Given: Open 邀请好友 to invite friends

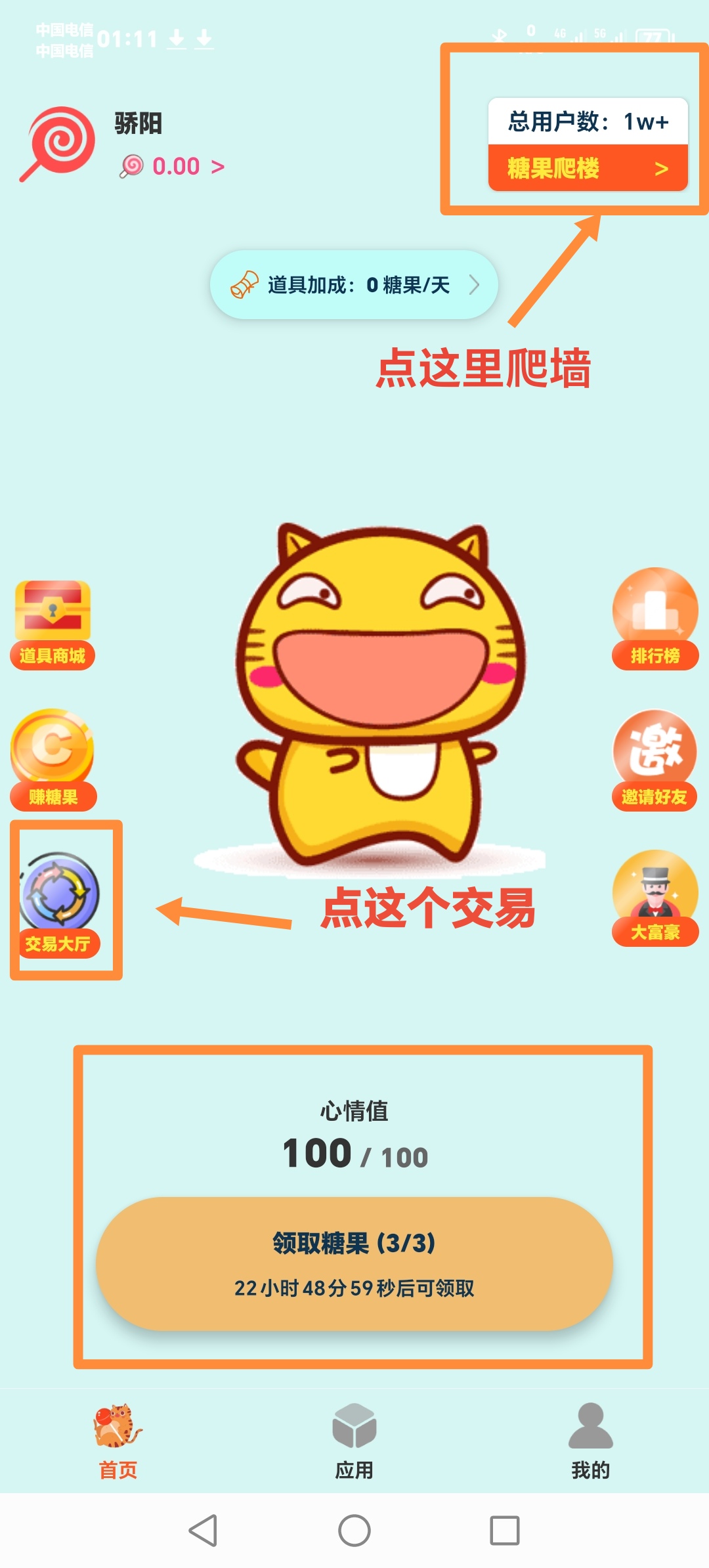Looking at the screenshot, I should [655, 760].
